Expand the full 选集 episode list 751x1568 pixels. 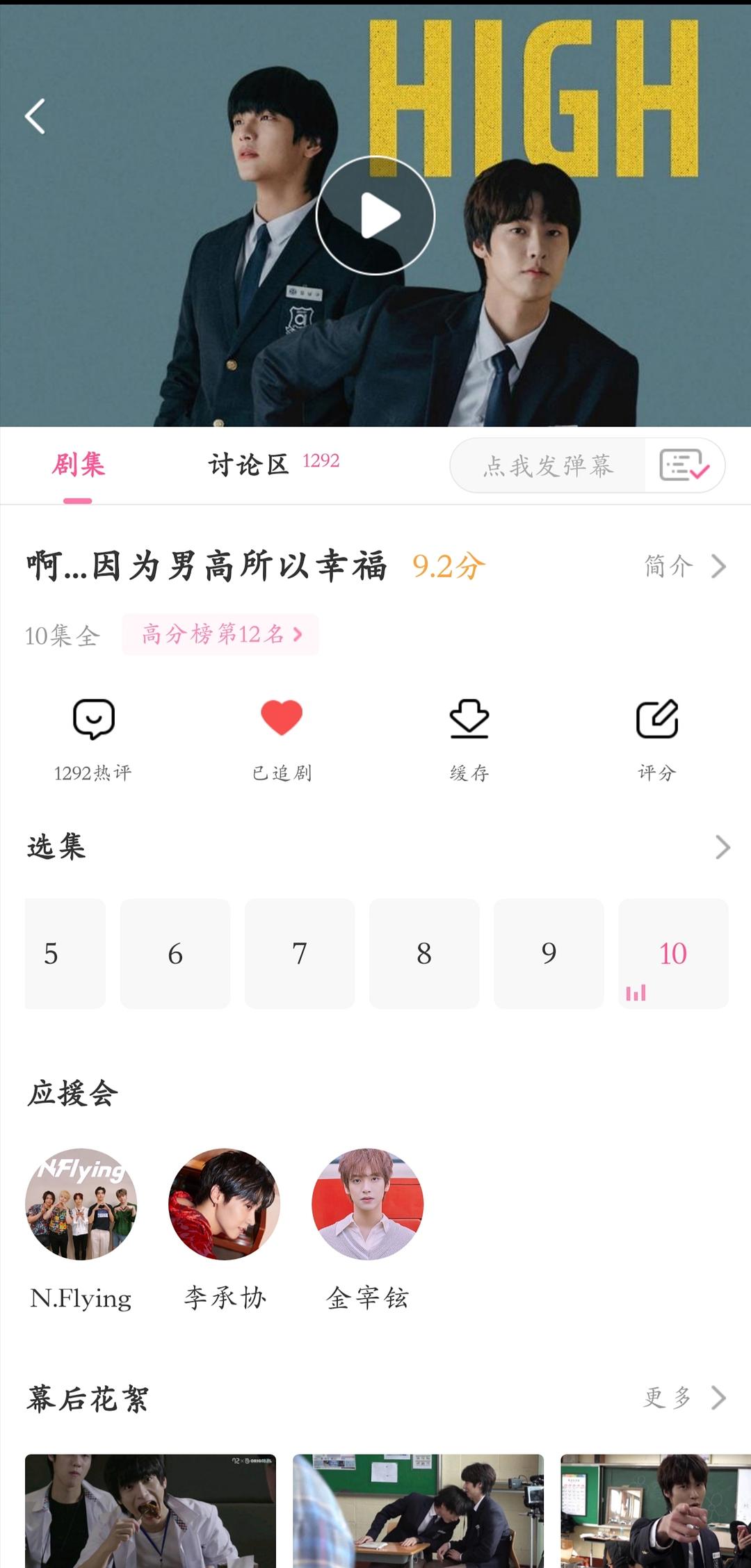[722, 847]
